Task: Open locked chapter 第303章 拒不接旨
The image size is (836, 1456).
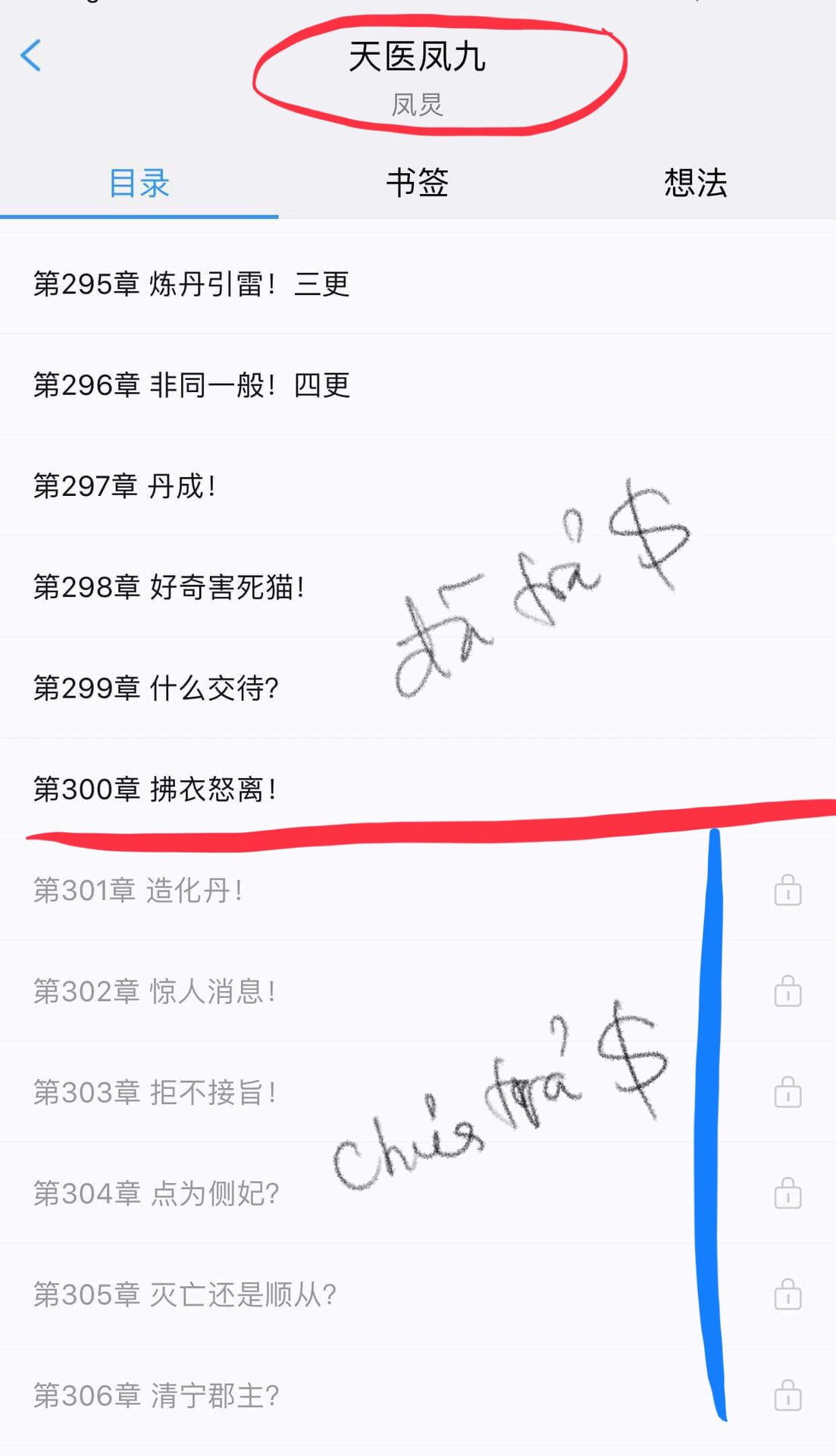Action: point(418,1092)
